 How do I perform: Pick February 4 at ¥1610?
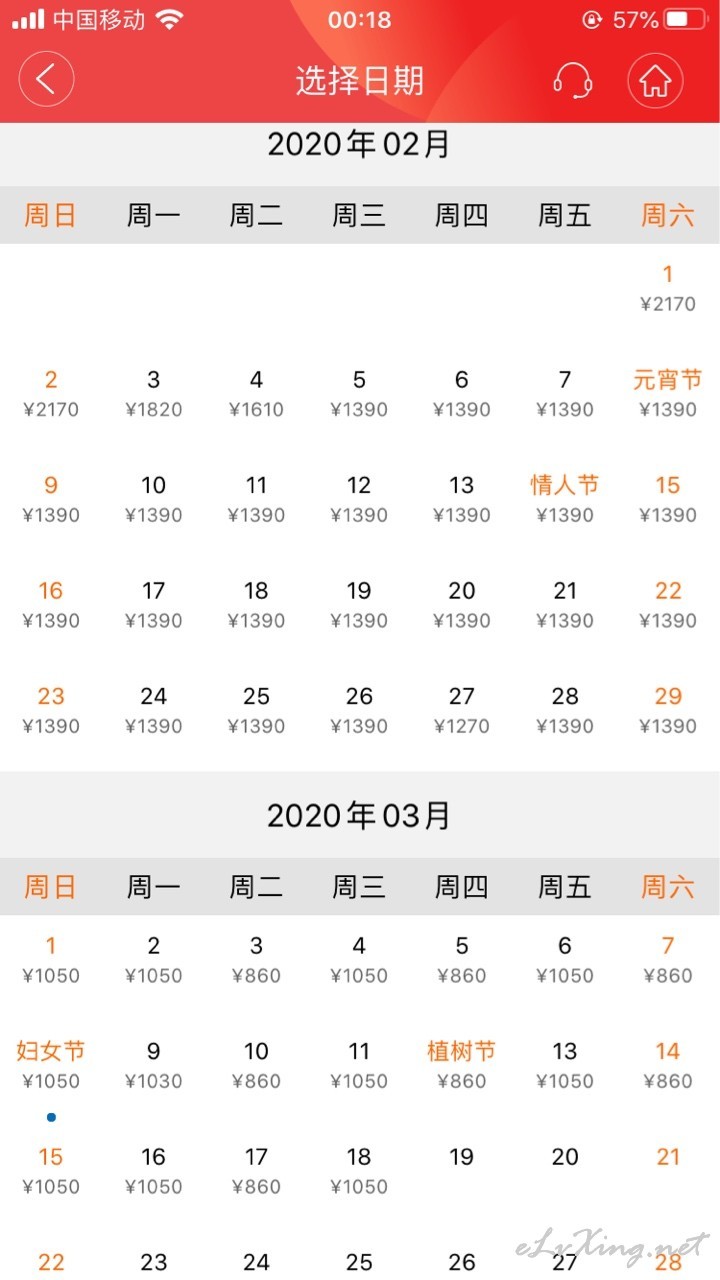point(257,394)
